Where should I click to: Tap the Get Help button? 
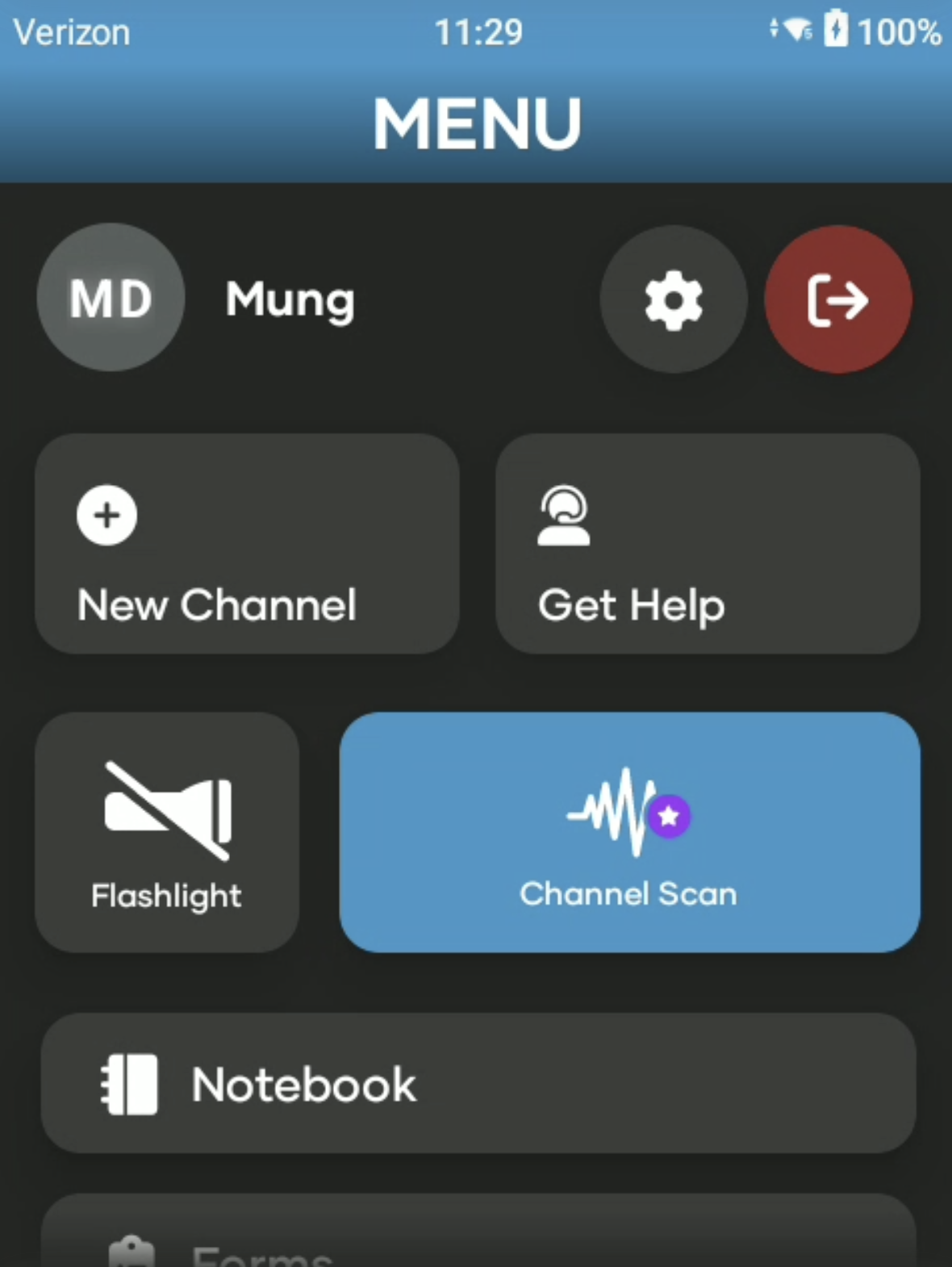708,544
